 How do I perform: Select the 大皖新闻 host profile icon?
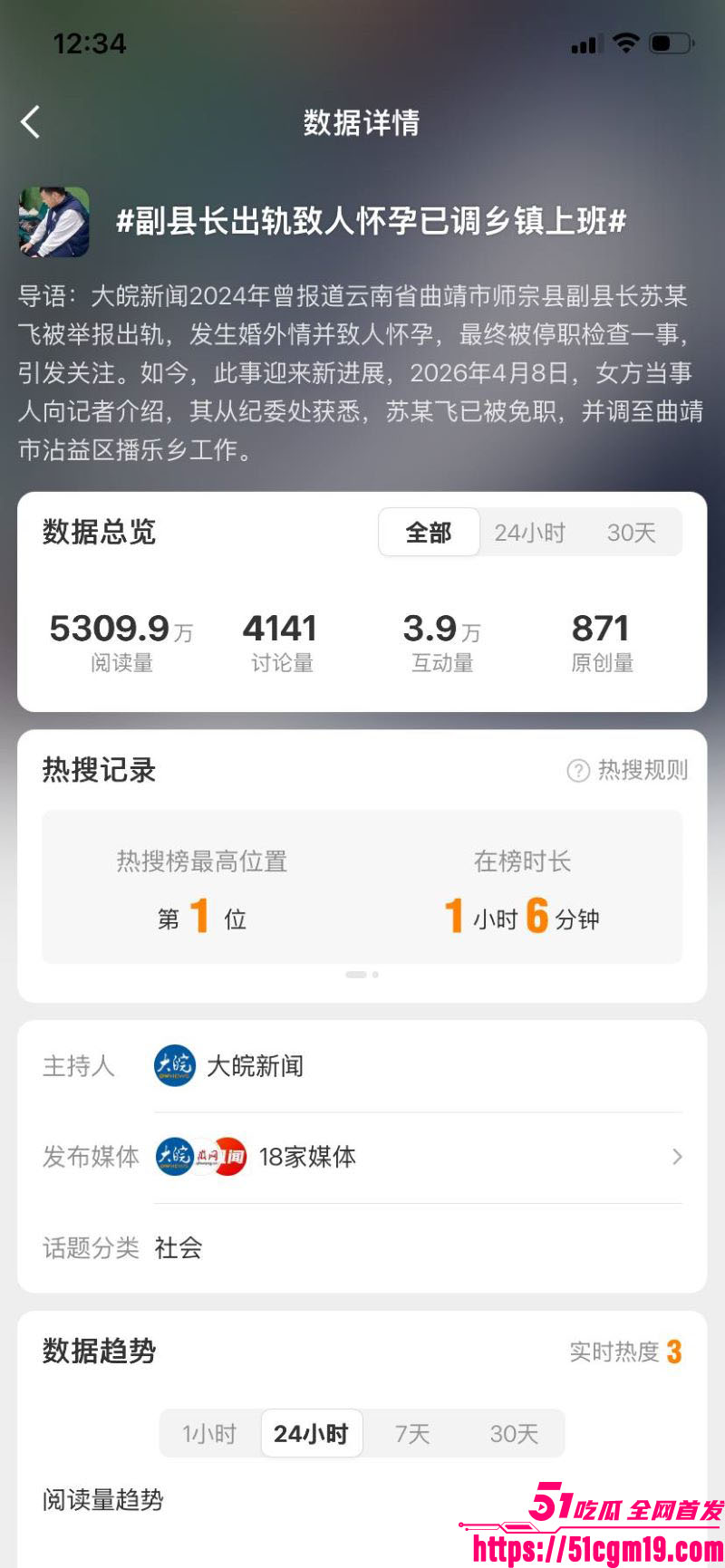pos(174,1066)
